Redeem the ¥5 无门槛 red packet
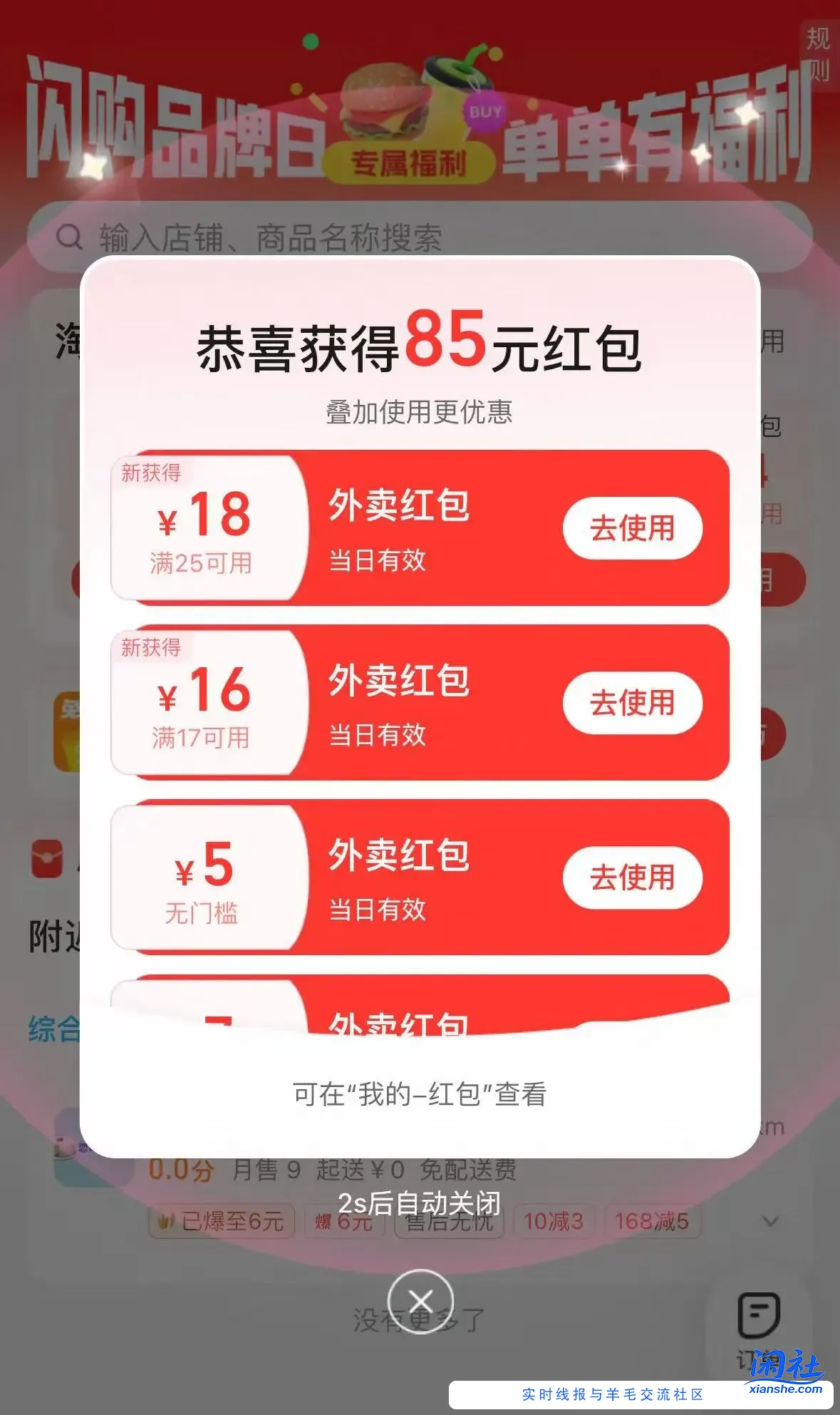This screenshot has height=1415, width=840. (x=631, y=878)
